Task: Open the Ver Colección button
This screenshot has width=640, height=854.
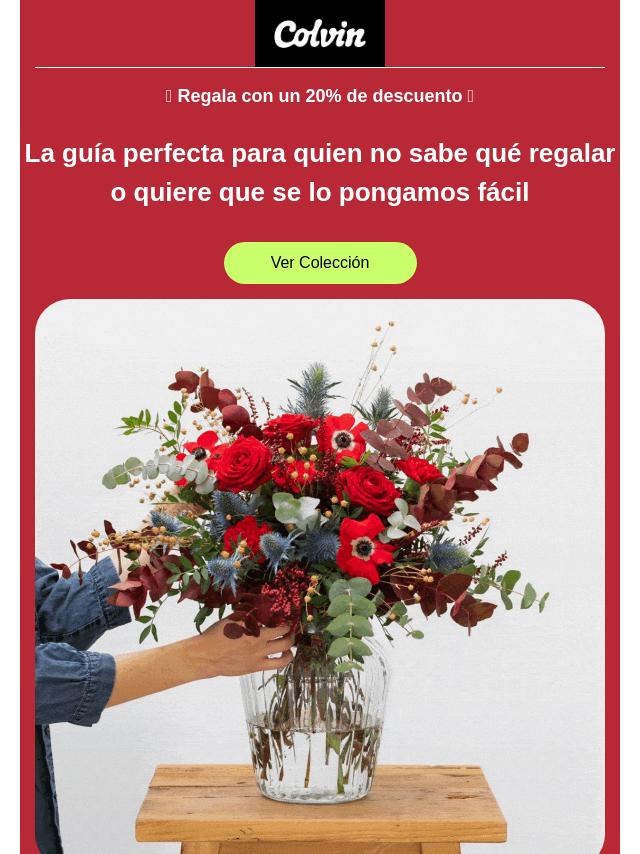Action: (320, 263)
